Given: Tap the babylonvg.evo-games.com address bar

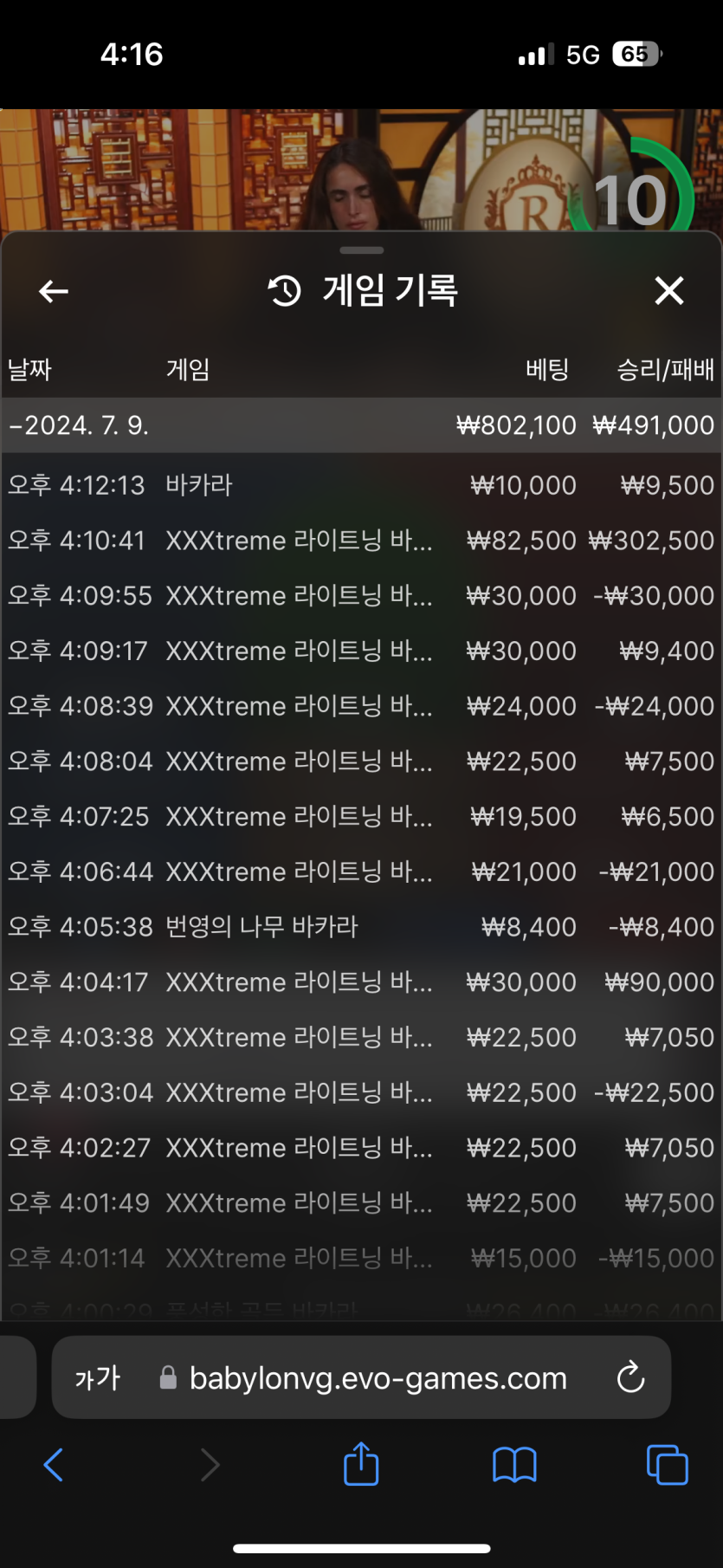Looking at the screenshot, I should pyautogui.click(x=378, y=1377).
